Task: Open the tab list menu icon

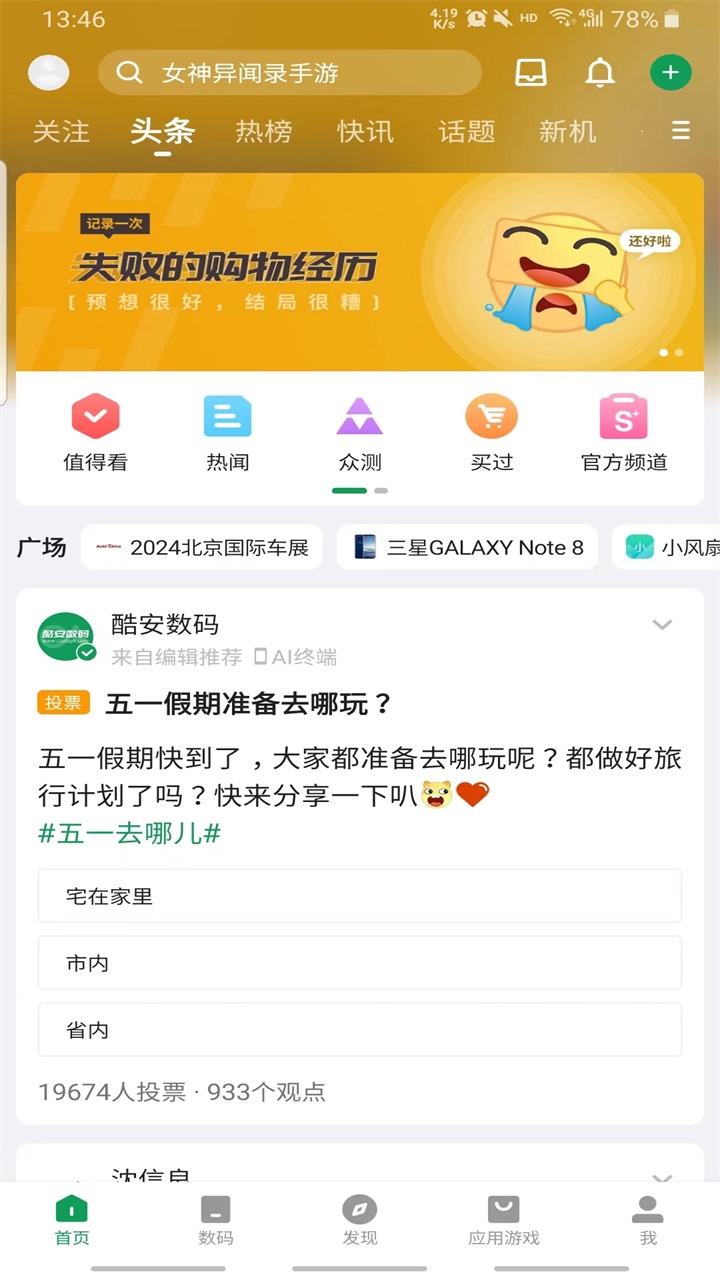Action: [x=681, y=131]
